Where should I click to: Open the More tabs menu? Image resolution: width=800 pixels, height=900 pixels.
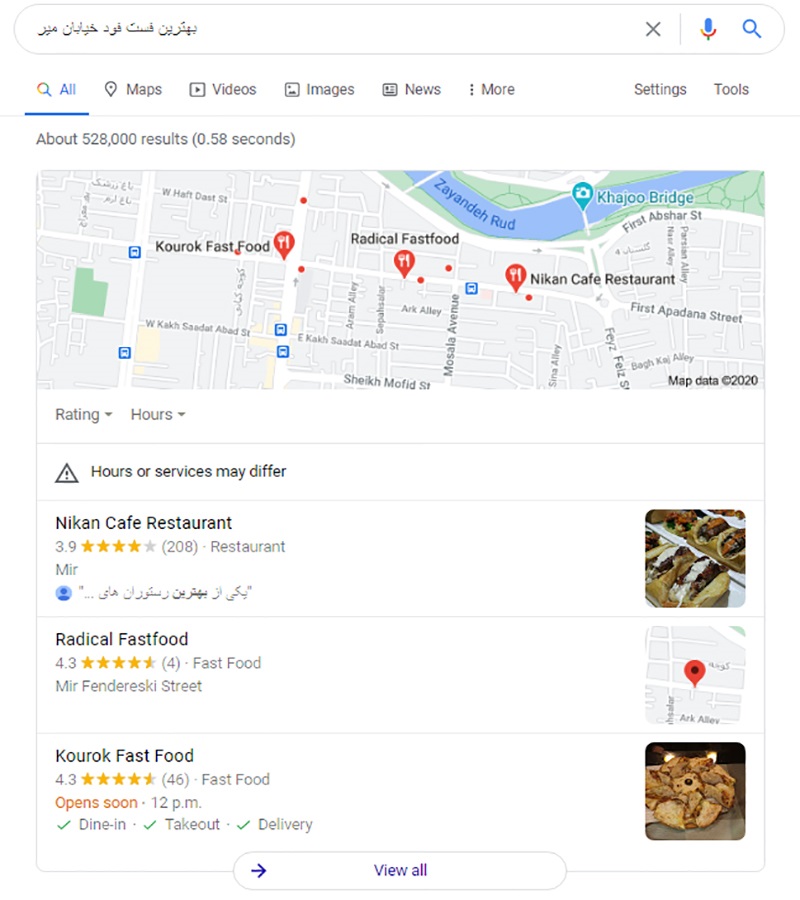490,89
